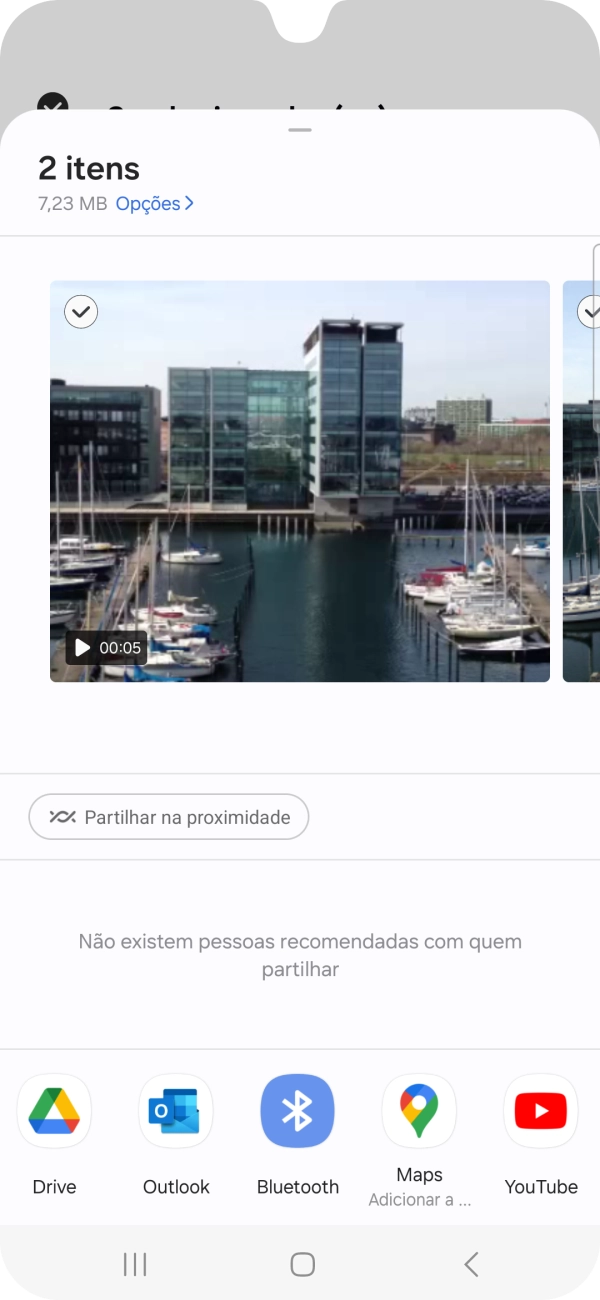600x1300 pixels.
Task: Uncheck the first video's selection checkmark
Action: (x=81, y=312)
